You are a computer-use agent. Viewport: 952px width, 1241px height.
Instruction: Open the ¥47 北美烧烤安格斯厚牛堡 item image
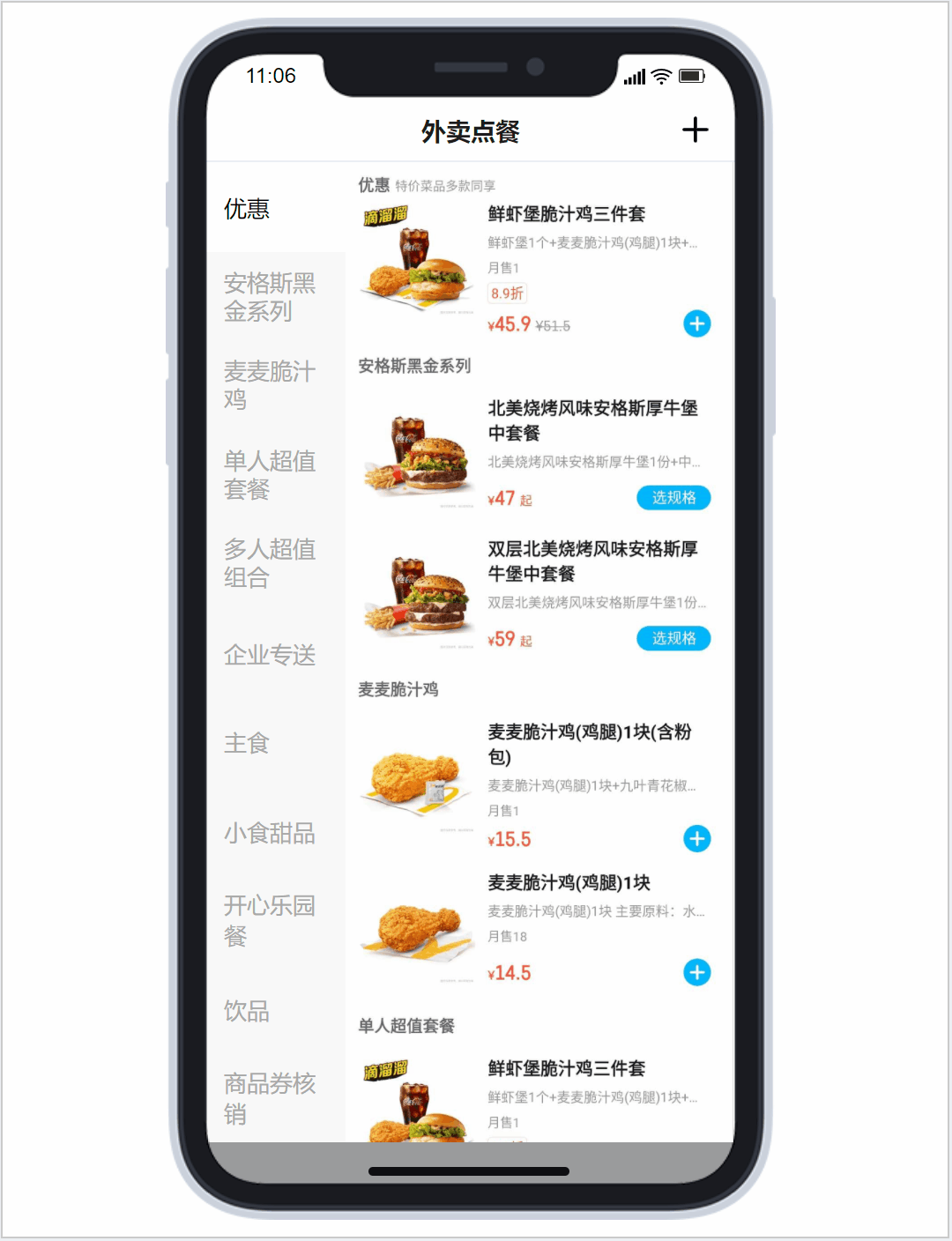pos(418,456)
